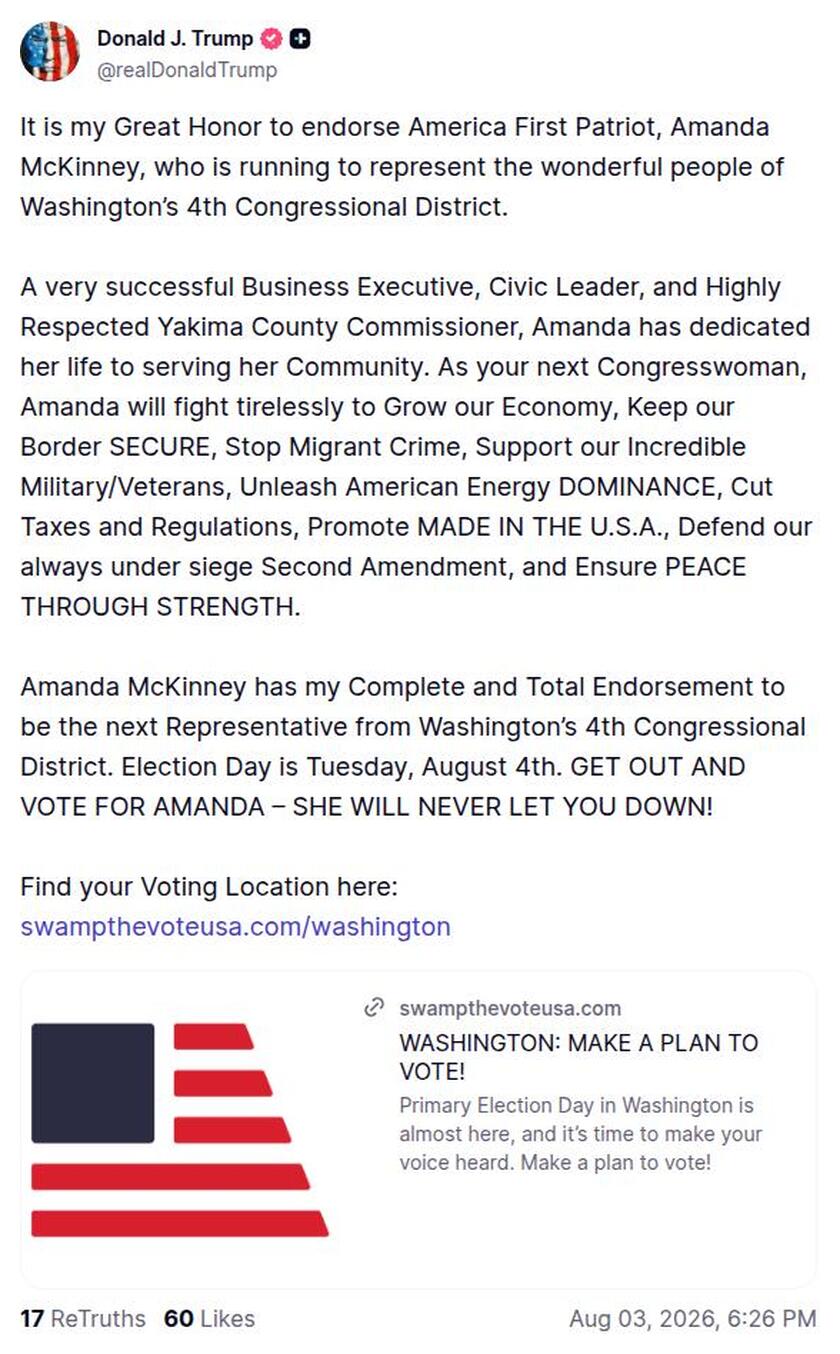Image resolution: width=840 pixels, height=1354 pixels.
Task: Open the @realDonaldTrump handle
Action: pos(187,70)
